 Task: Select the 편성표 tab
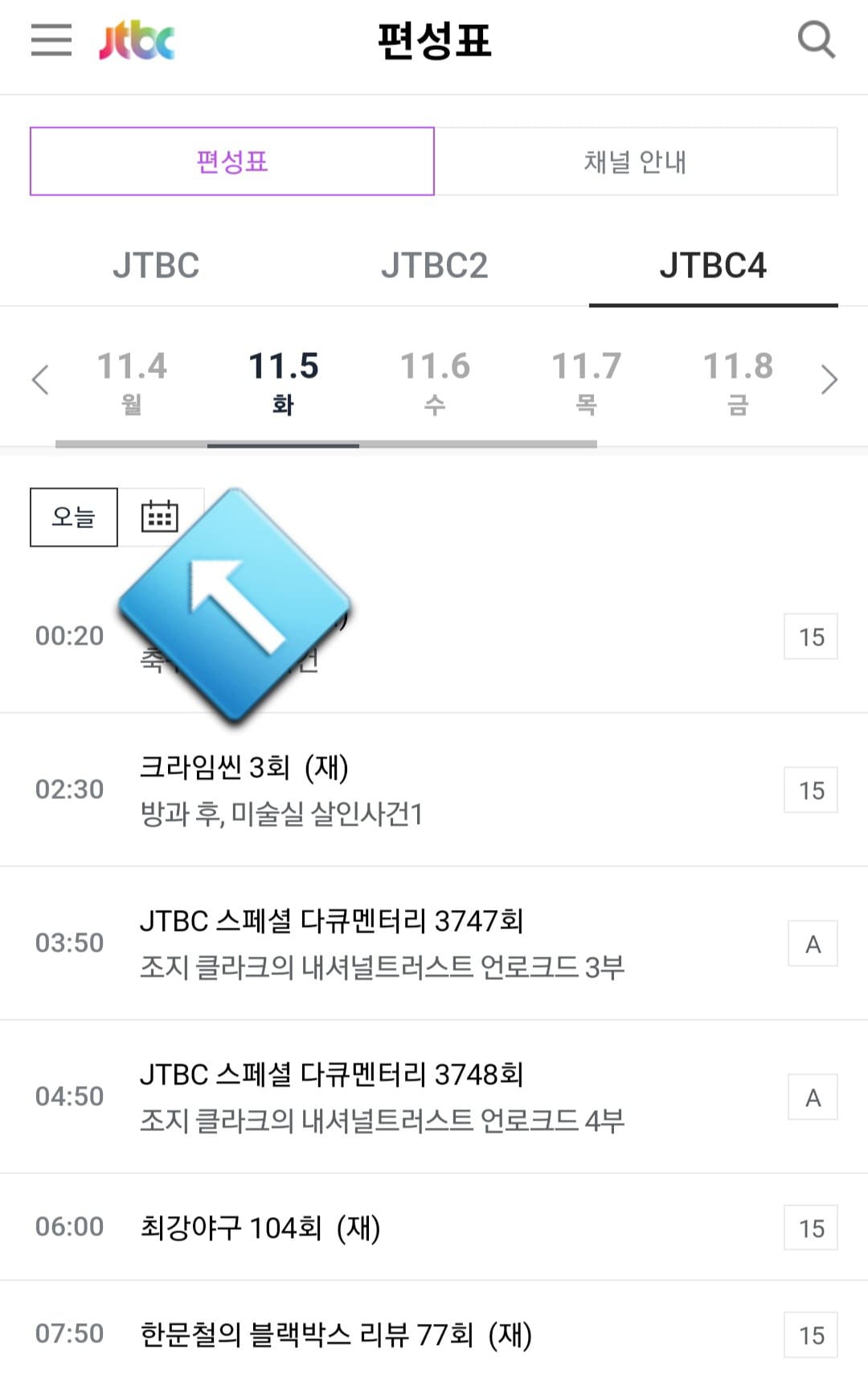[x=231, y=160]
